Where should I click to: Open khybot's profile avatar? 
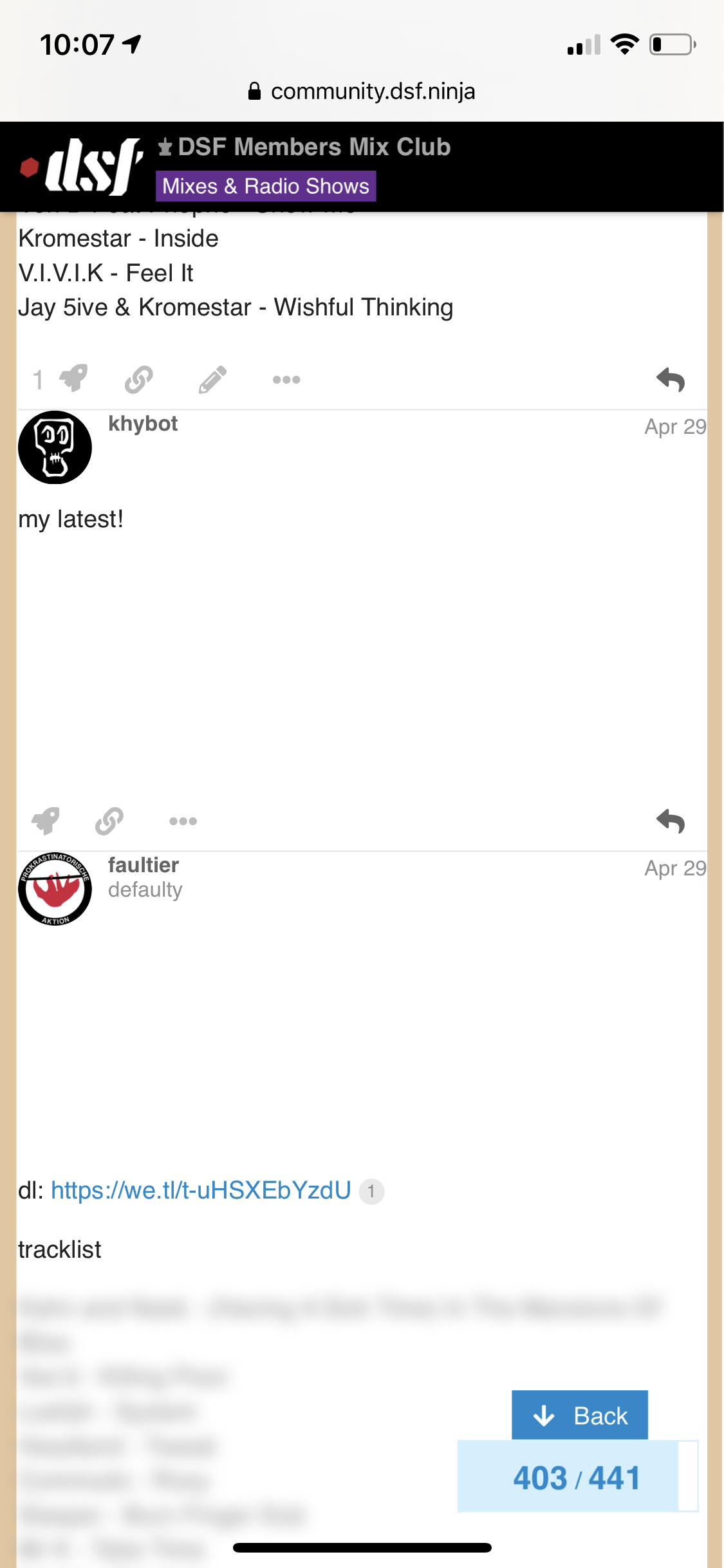coord(55,447)
